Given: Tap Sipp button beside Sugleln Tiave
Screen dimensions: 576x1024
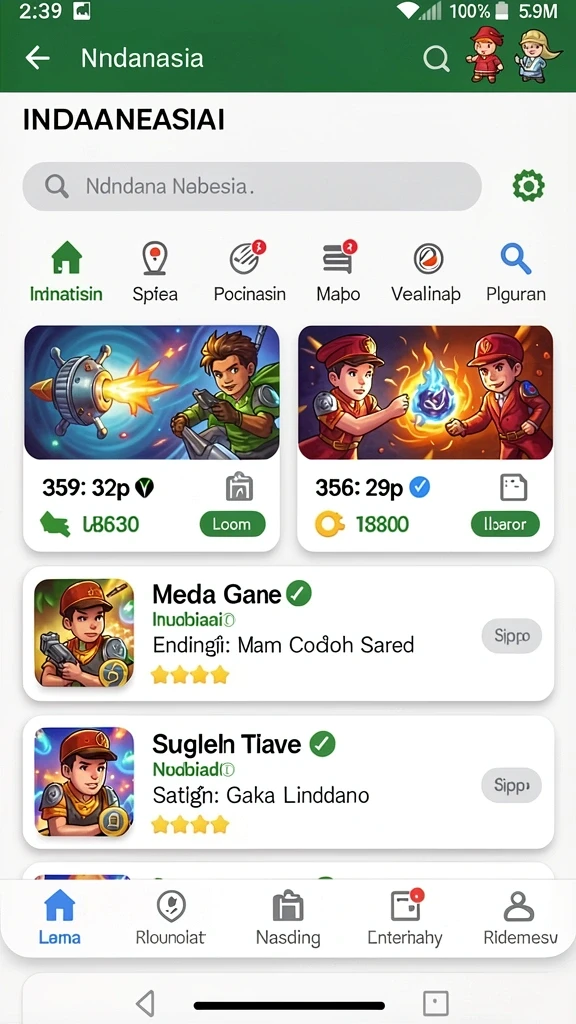Looking at the screenshot, I should pyautogui.click(x=511, y=785).
